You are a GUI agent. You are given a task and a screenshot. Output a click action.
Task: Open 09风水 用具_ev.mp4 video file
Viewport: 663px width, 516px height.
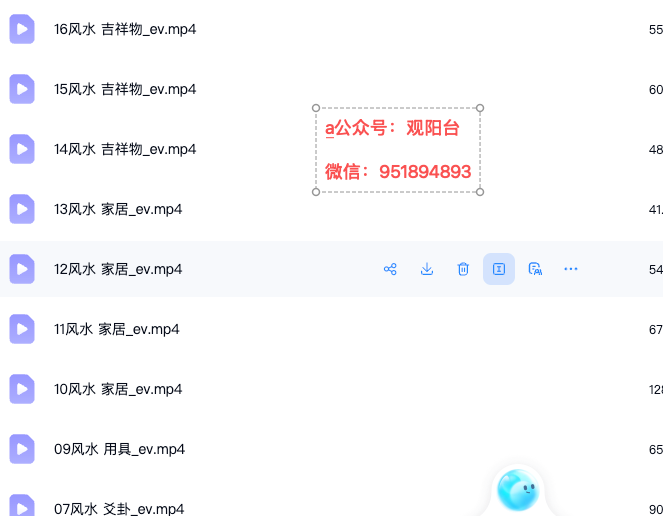point(119,449)
